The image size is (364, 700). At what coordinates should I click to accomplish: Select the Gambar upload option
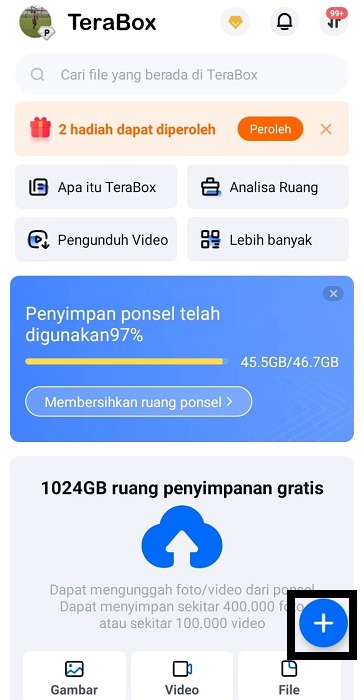pos(74,676)
